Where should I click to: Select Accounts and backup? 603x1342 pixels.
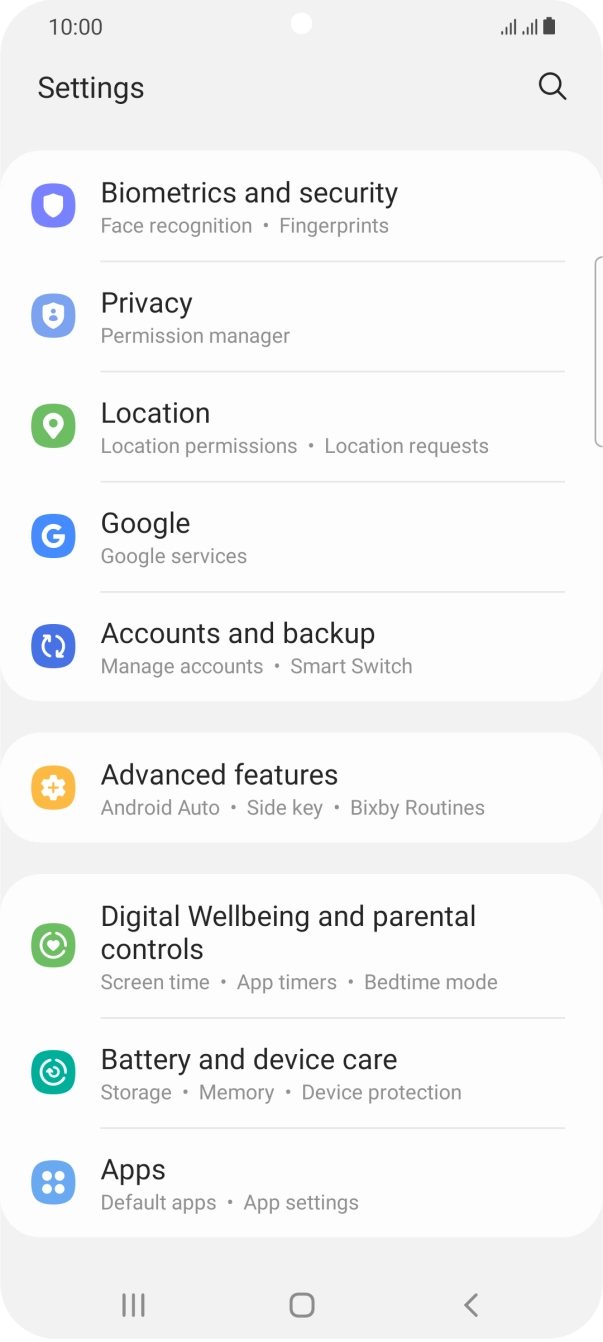point(301,647)
